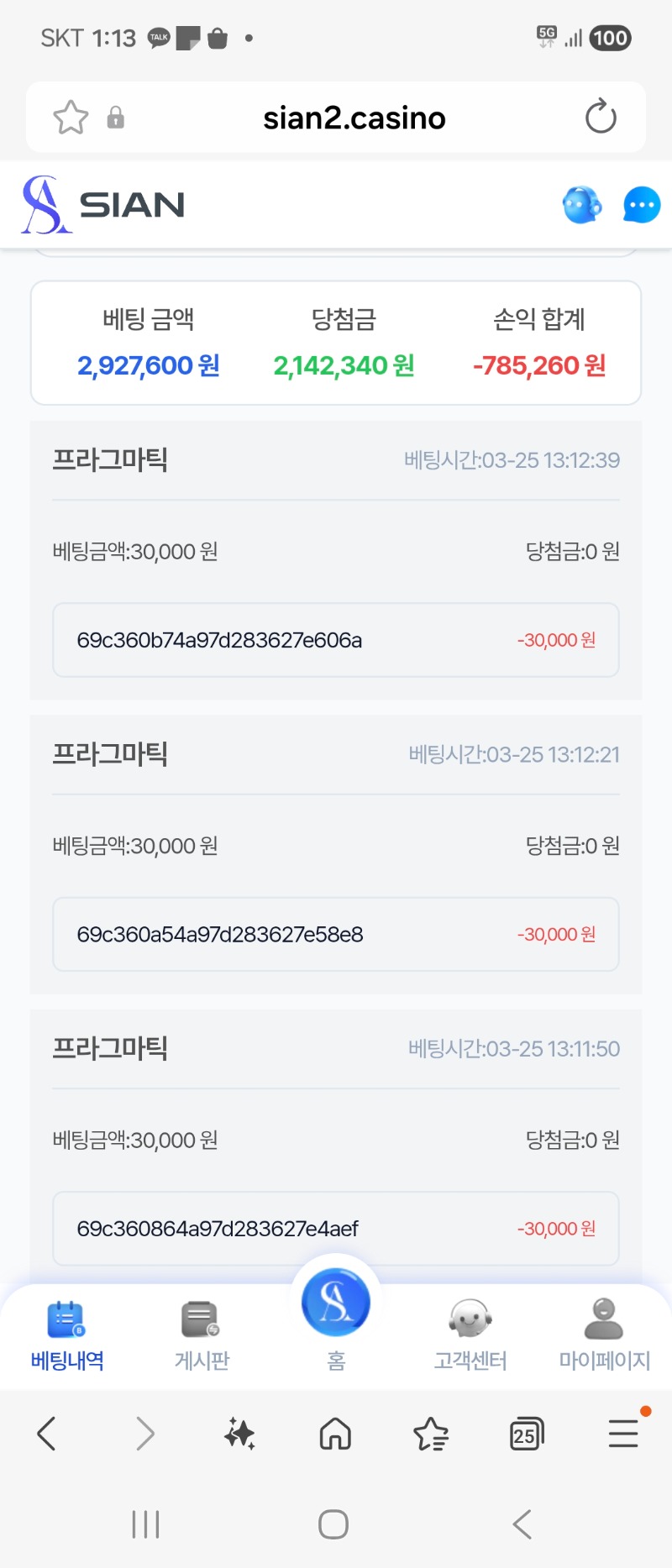Open the browser hamburger menu
The height and width of the screenshot is (1568, 672).
click(623, 1434)
